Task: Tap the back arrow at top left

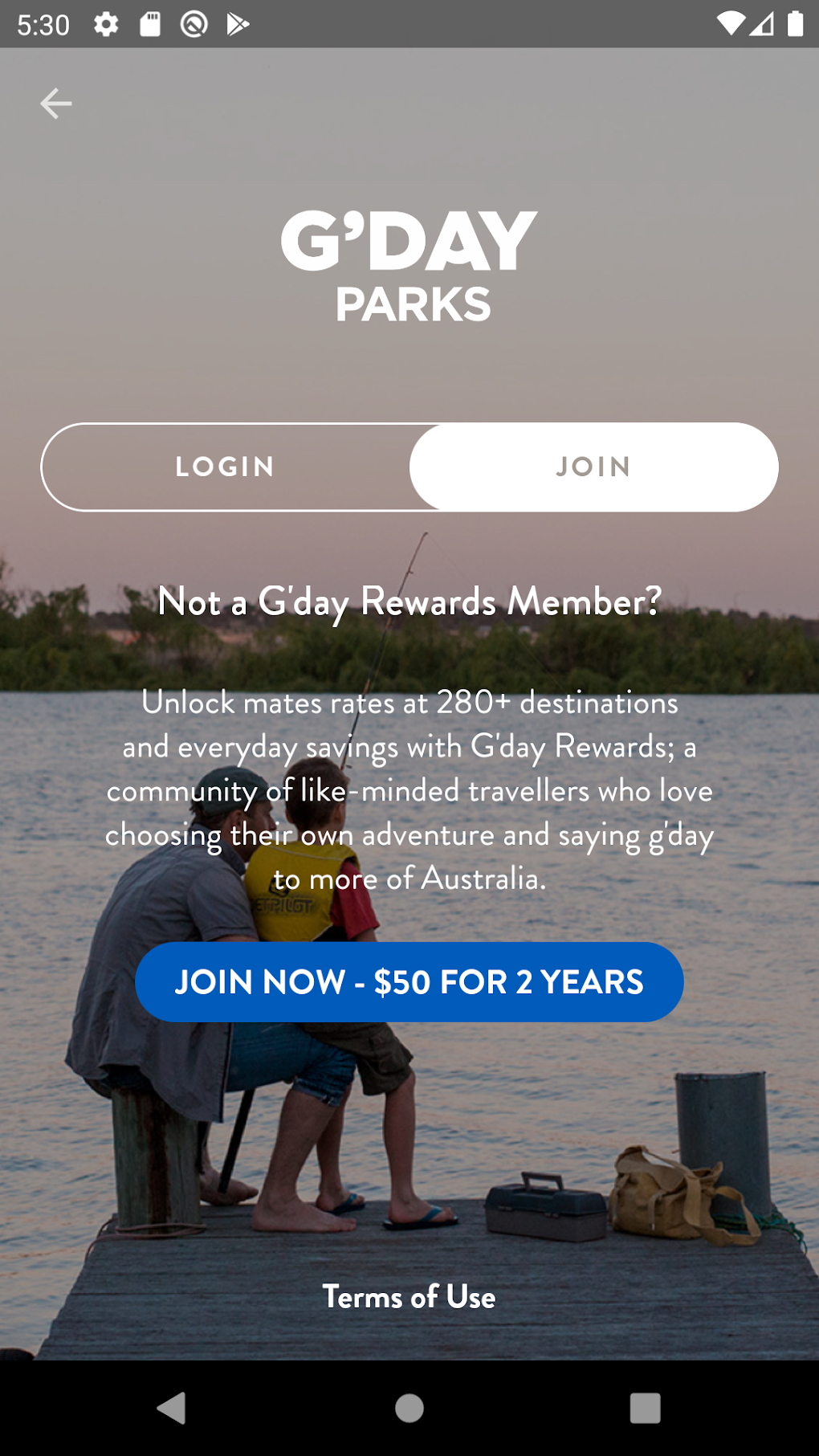Action: click(55, 103)
